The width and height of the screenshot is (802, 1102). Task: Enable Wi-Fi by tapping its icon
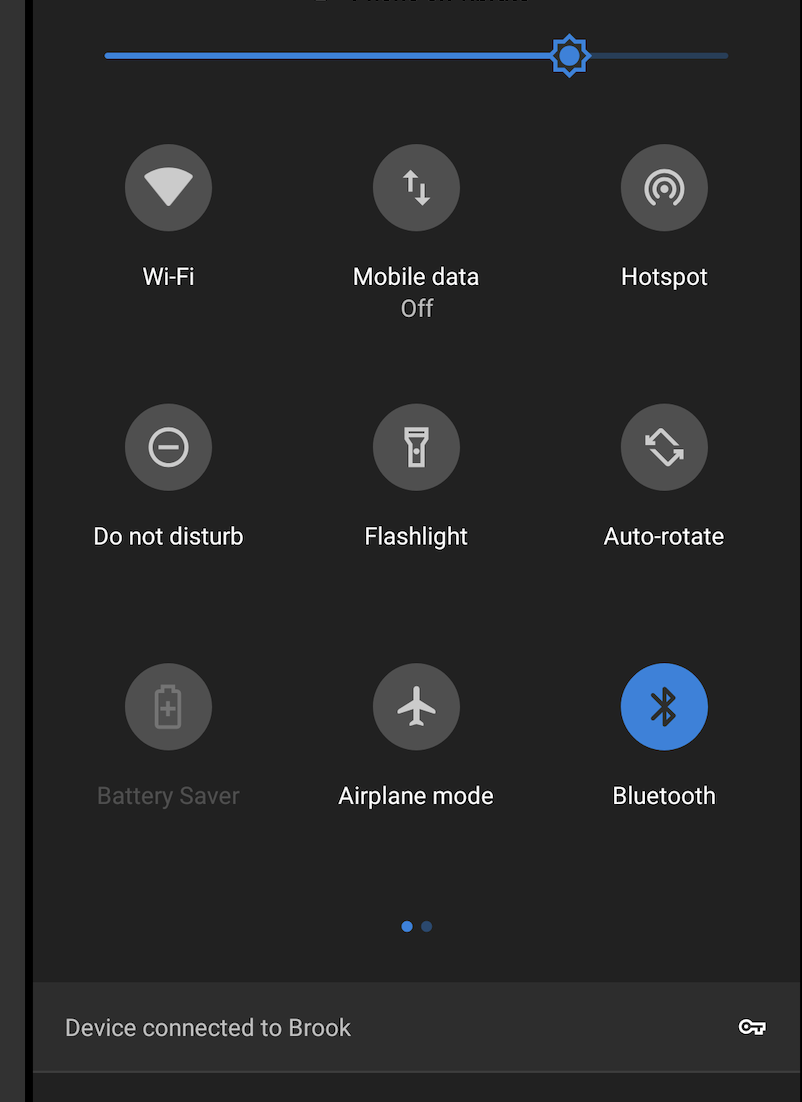pyautogui.click(x=168, y=188)
